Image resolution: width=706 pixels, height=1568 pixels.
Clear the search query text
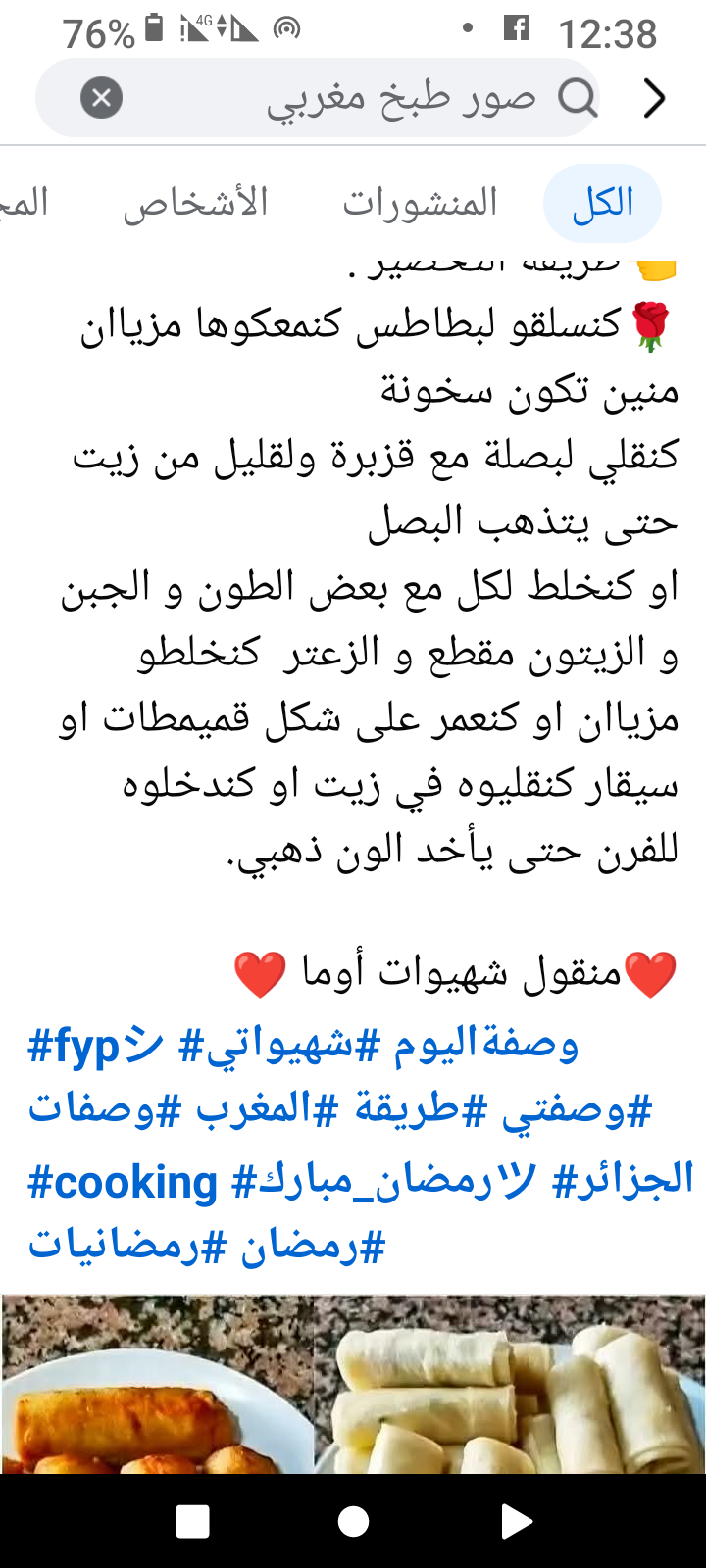click(101, 98)
